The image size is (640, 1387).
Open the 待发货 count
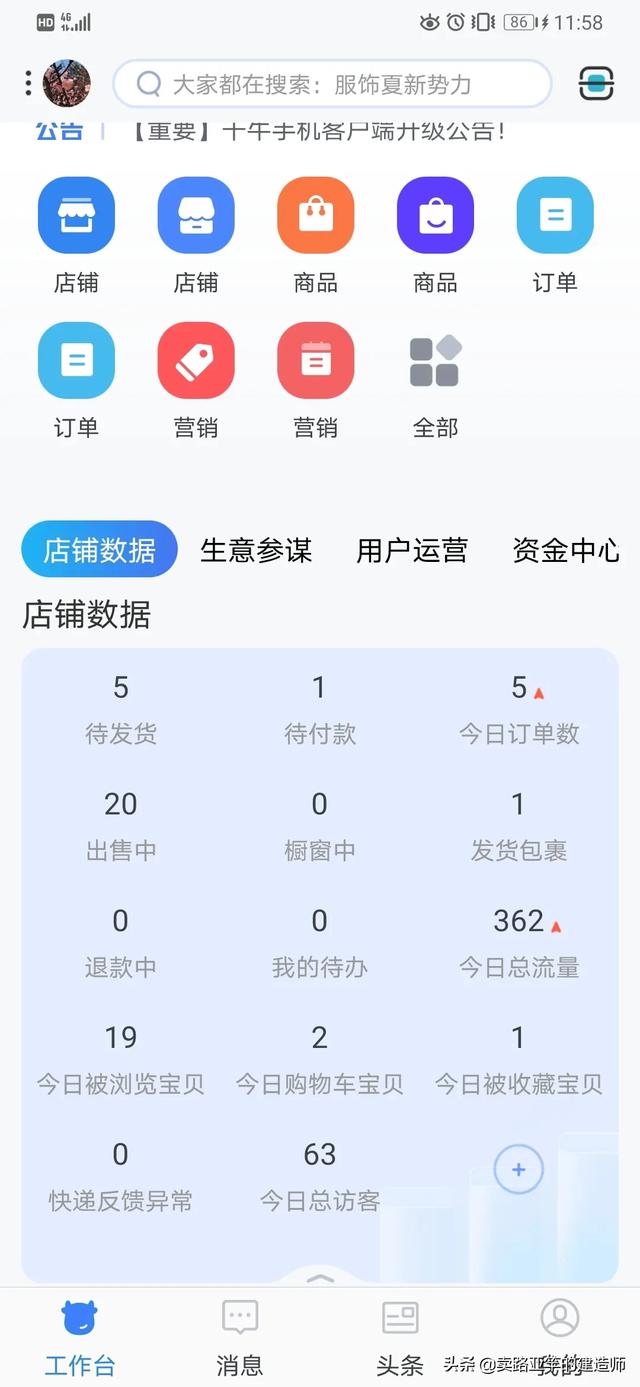[121, 710]
